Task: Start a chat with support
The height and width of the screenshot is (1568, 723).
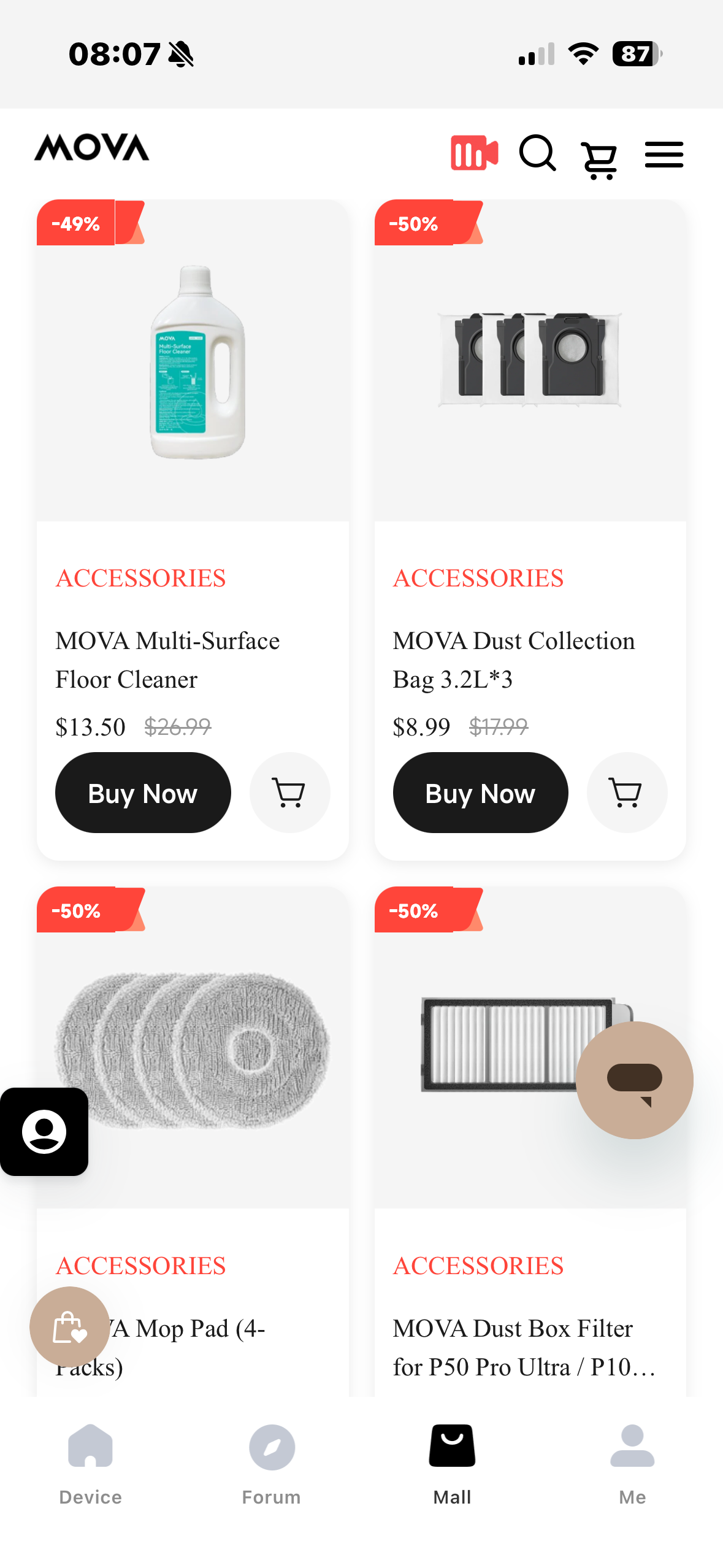Action: 634,1080
